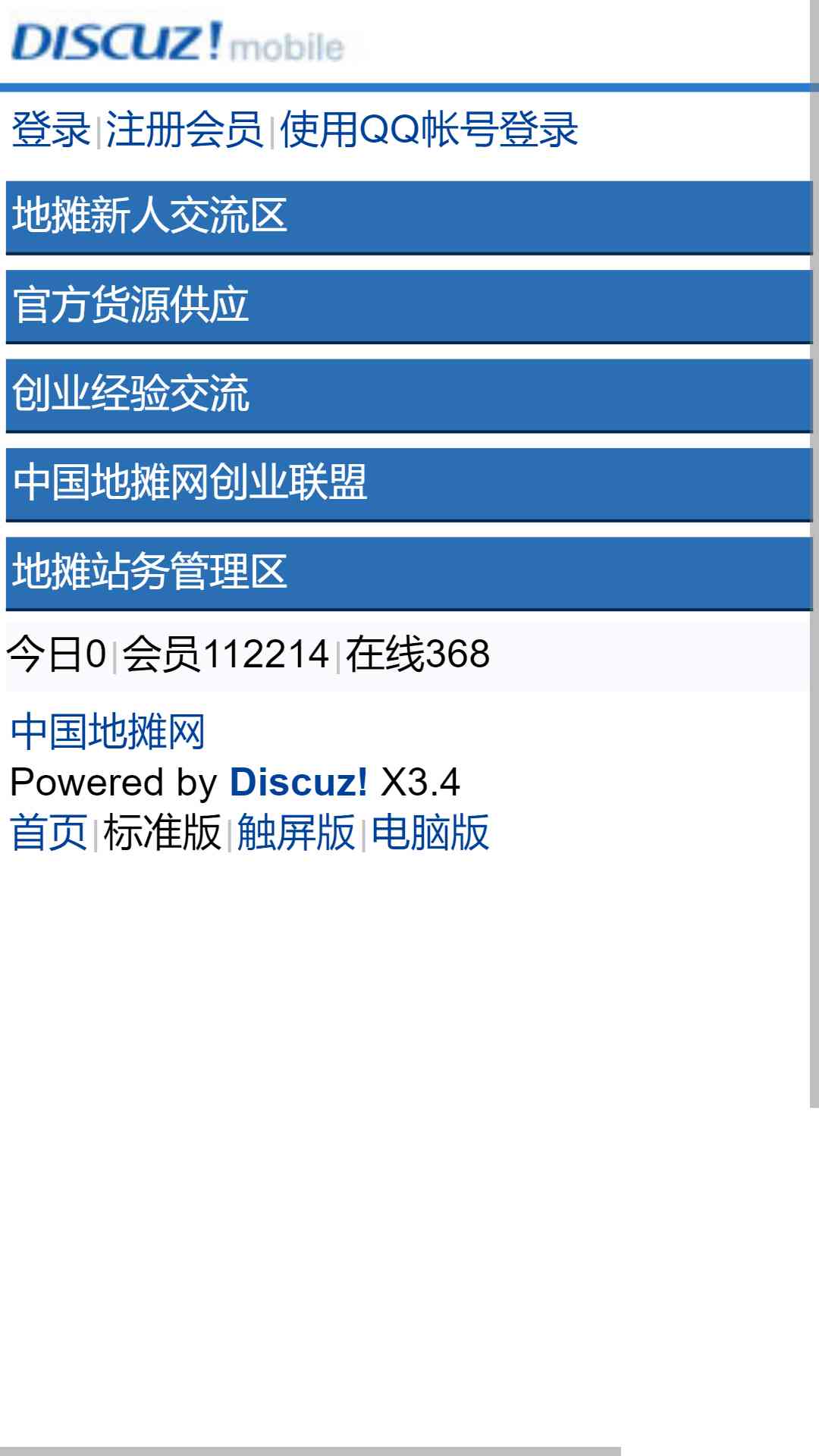
Task: Open 官方货源供应 section
Action: tap(130, 305)
